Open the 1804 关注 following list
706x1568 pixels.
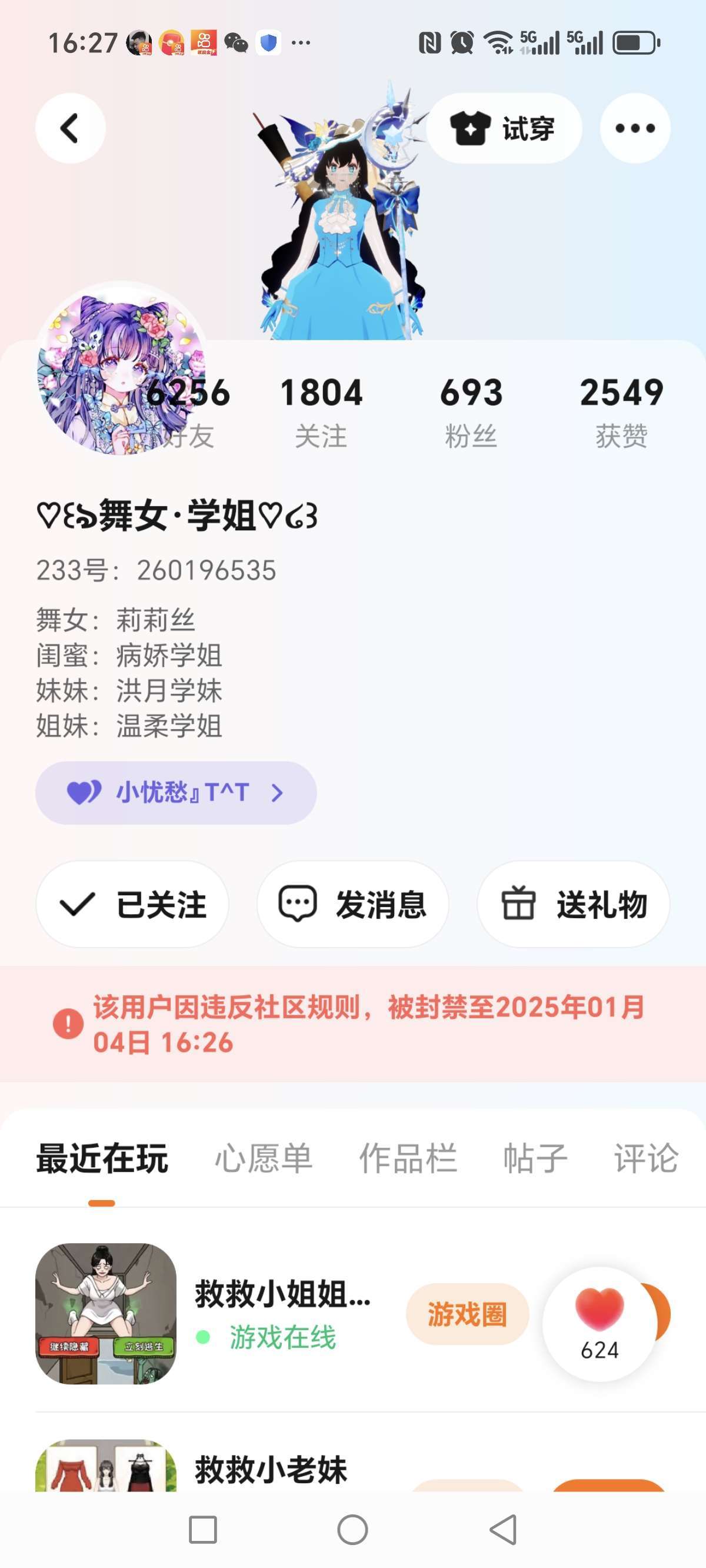[x=321, y=411]
